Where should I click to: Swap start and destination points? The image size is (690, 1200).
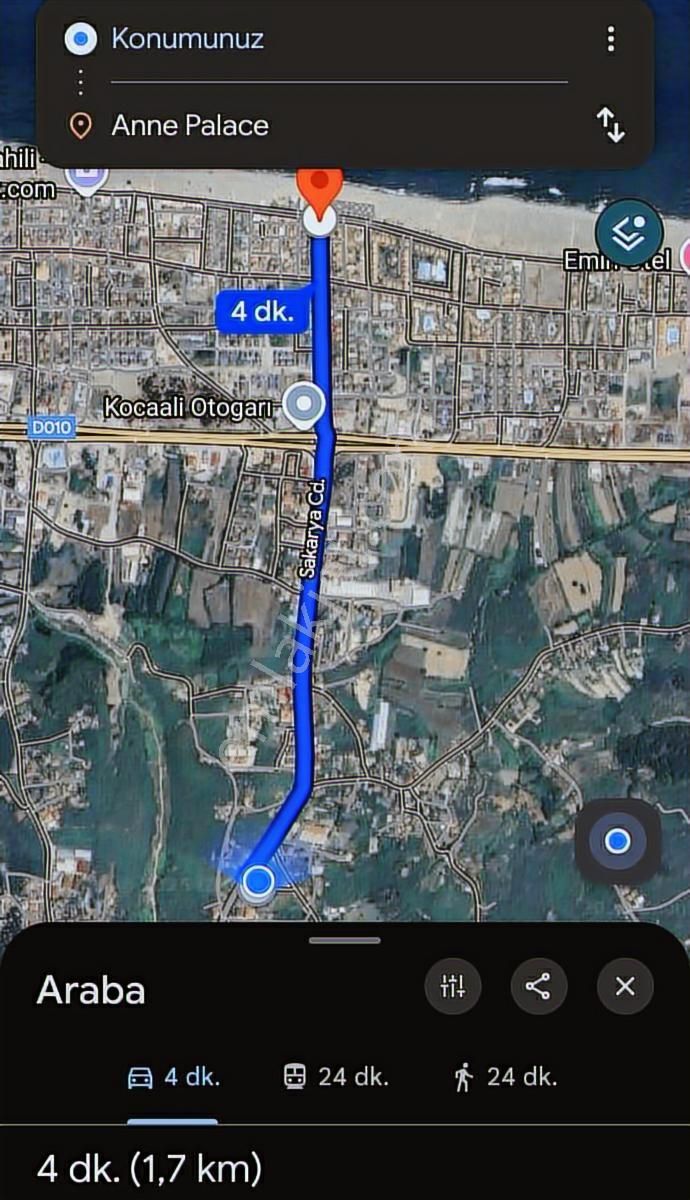[610, 126]
